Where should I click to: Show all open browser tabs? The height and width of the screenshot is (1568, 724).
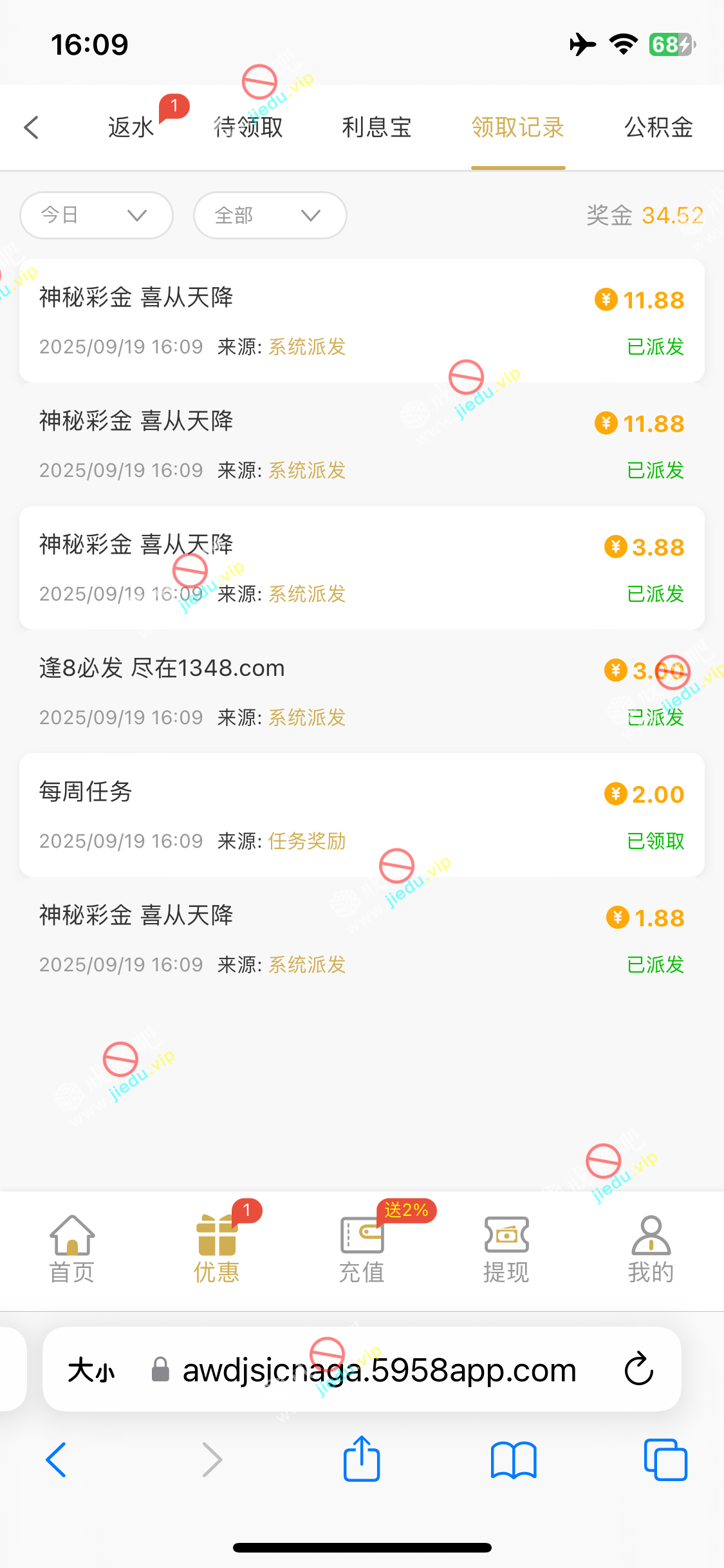click(x=665, y=1459)
